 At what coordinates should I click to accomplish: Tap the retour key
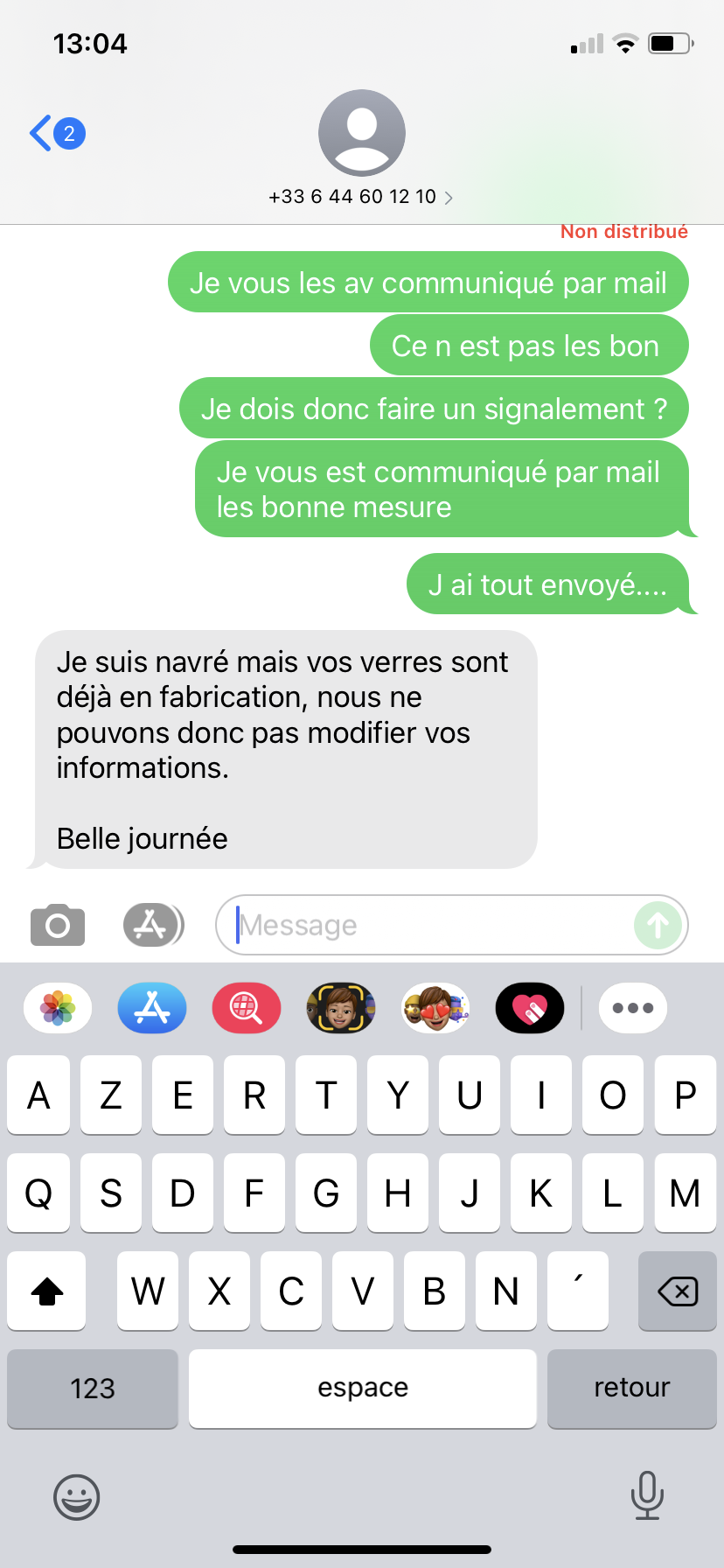tap(631, 1388)
